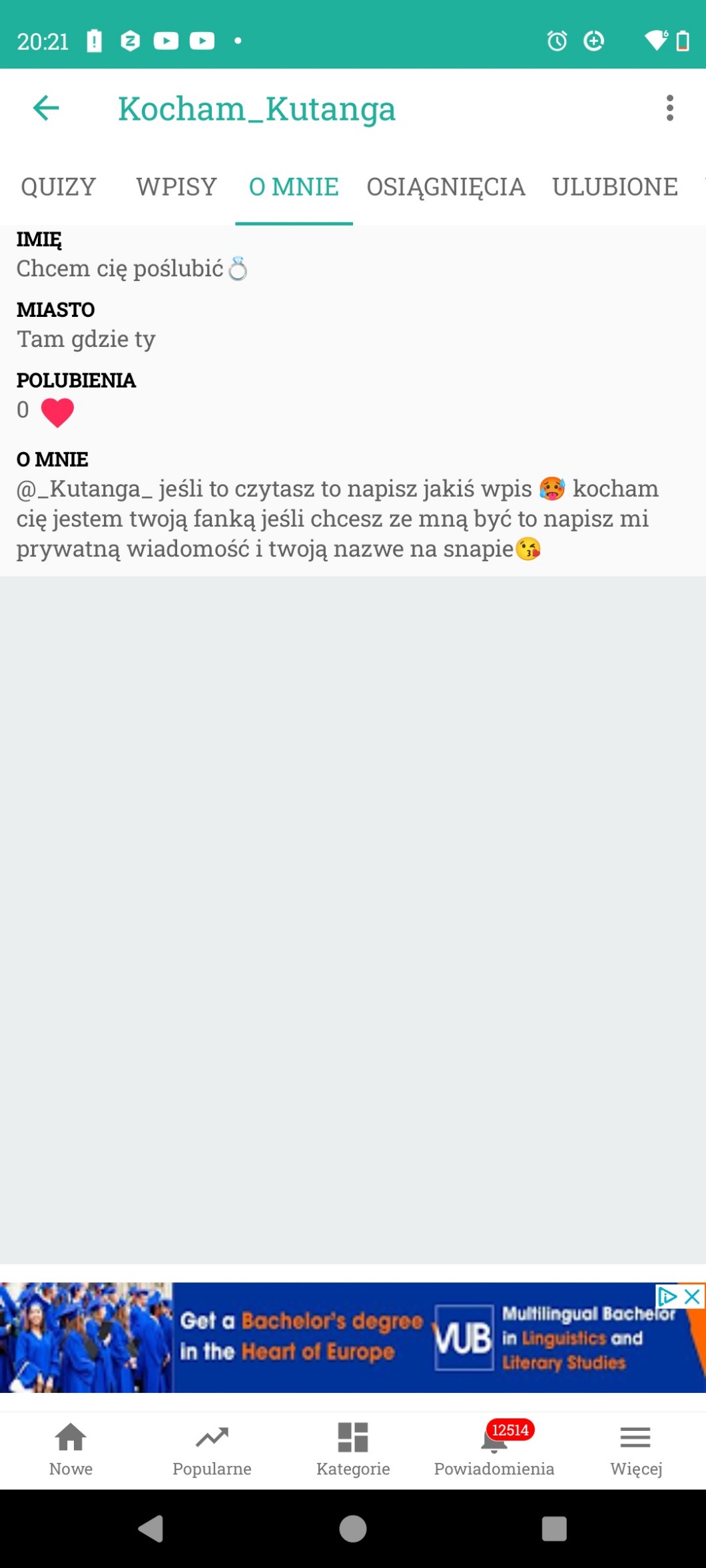Image resolution: width=706 pixels, height=1568 pixels.
Task: Tap the system home button
Action: [353, 1529]
